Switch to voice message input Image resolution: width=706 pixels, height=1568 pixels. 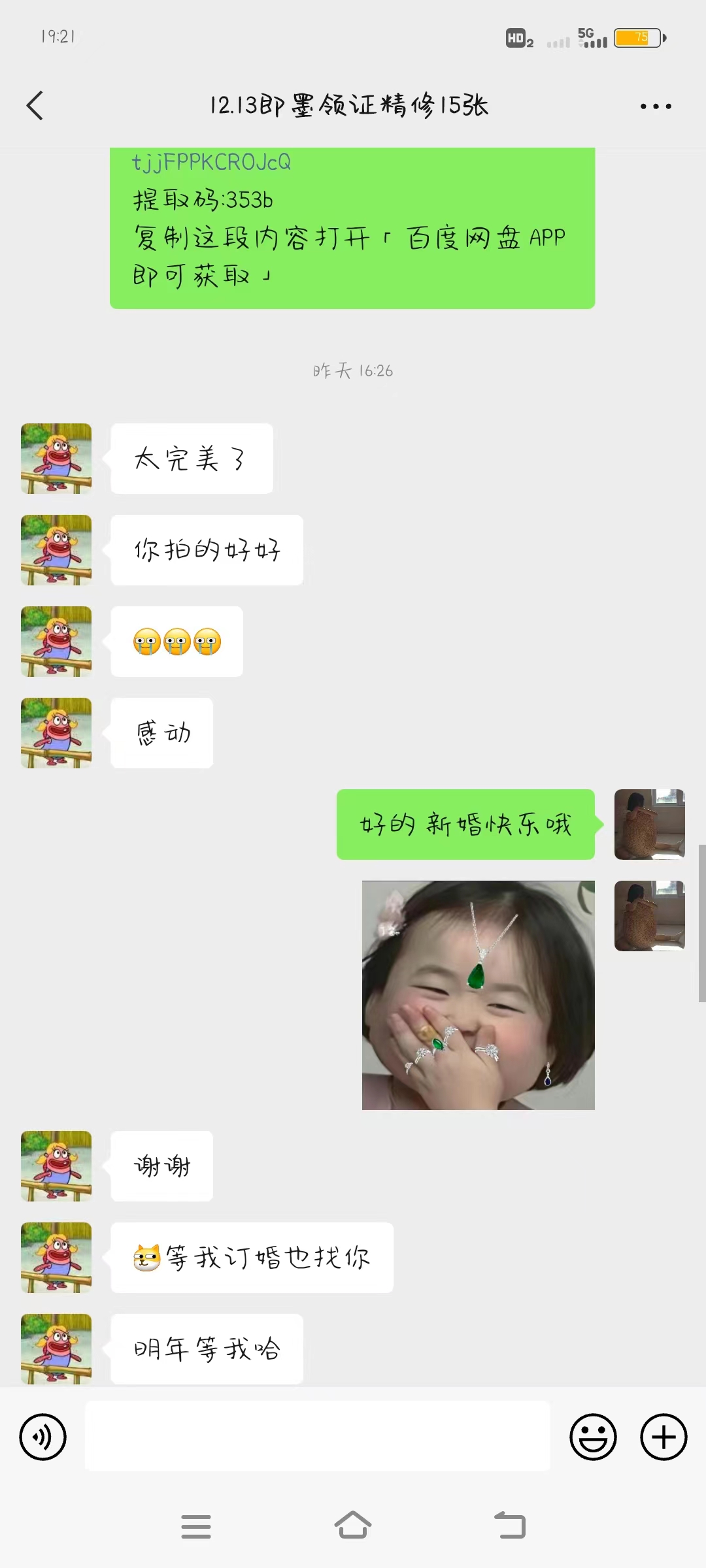43,1437
